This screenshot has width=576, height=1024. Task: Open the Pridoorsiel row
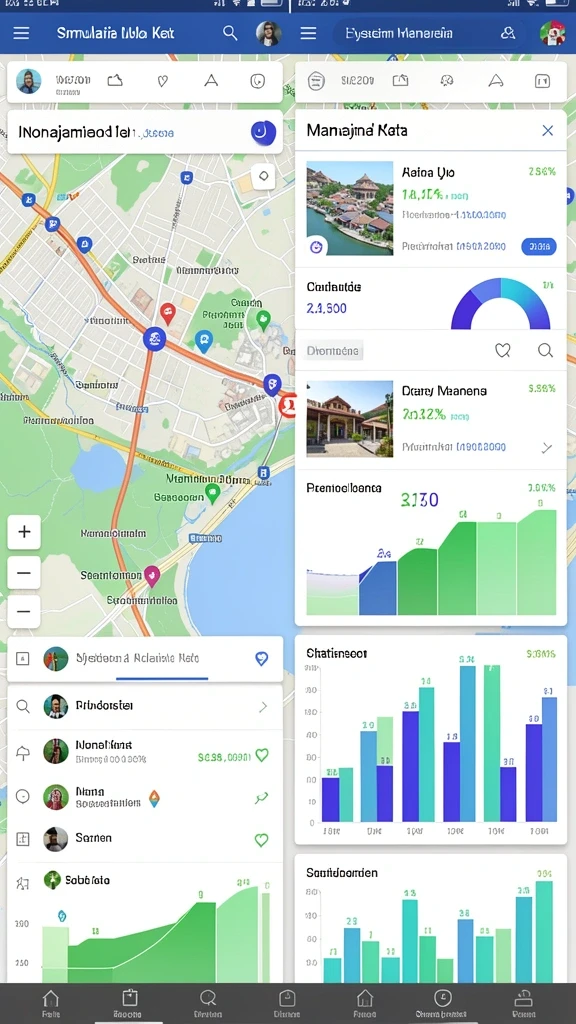click(x=145, y=707)
